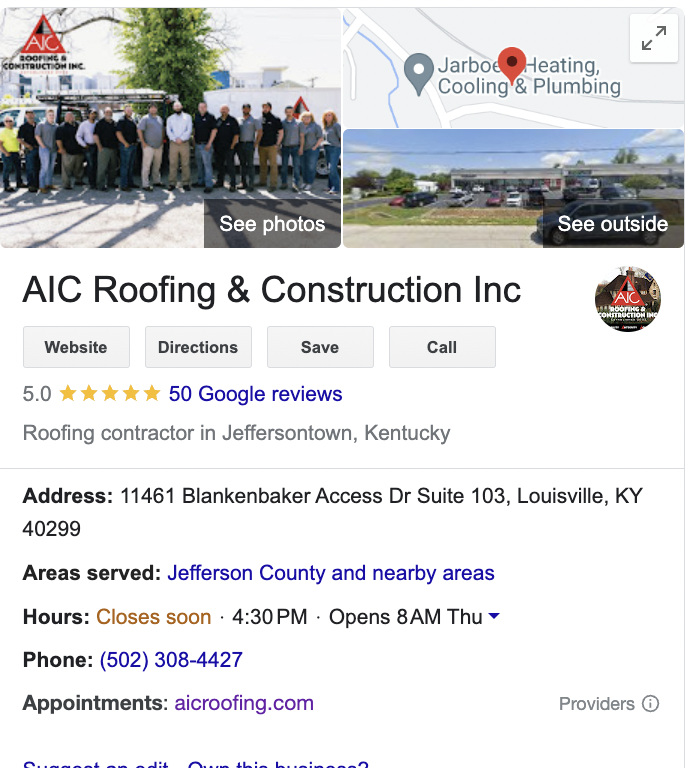
Task: Open See outside street view
Action: point(612,224)
